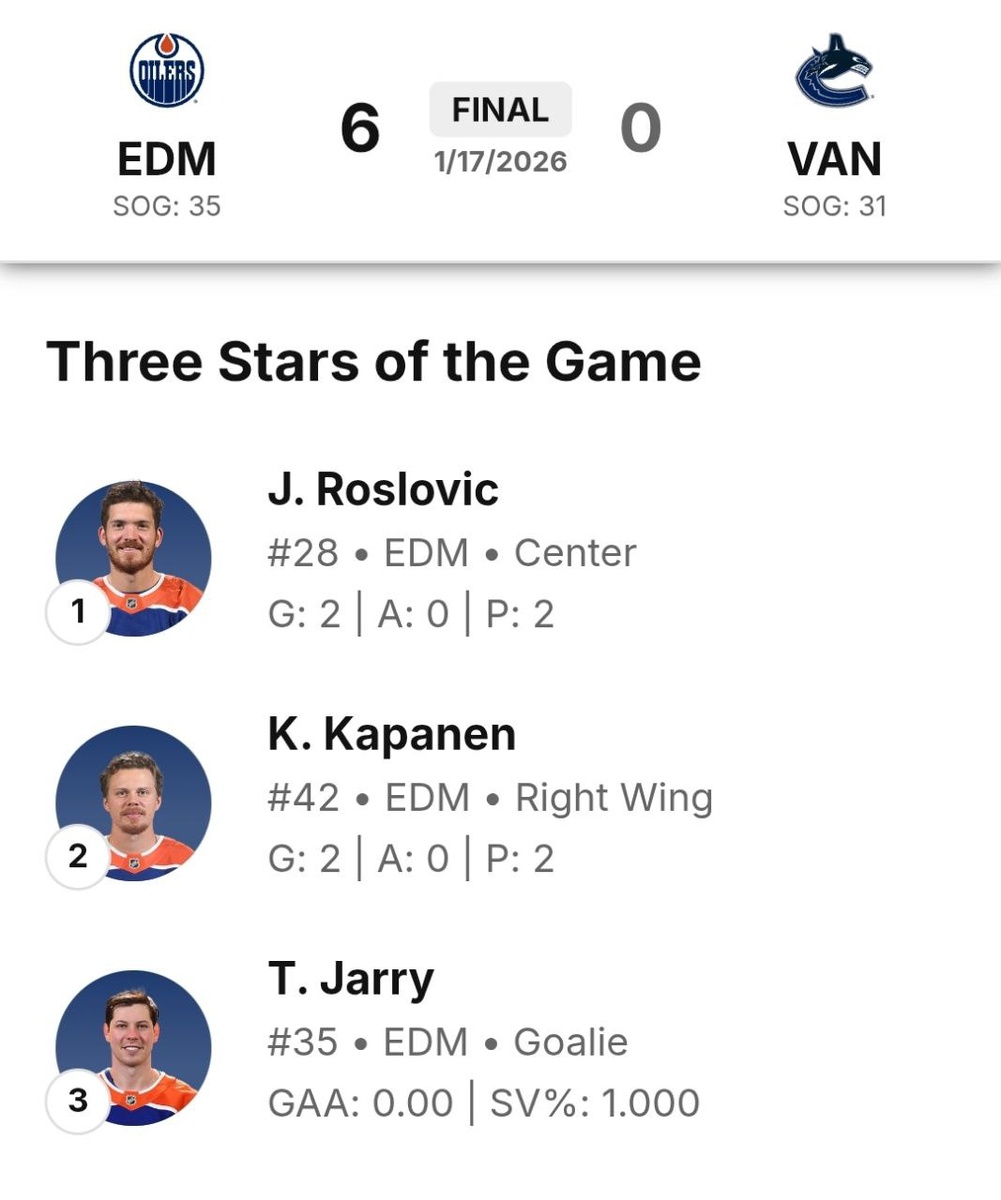Viewport: 1001px width, 1200px height.
Task: Open J. Roslovic's player profile
Action: click(383, 490)
